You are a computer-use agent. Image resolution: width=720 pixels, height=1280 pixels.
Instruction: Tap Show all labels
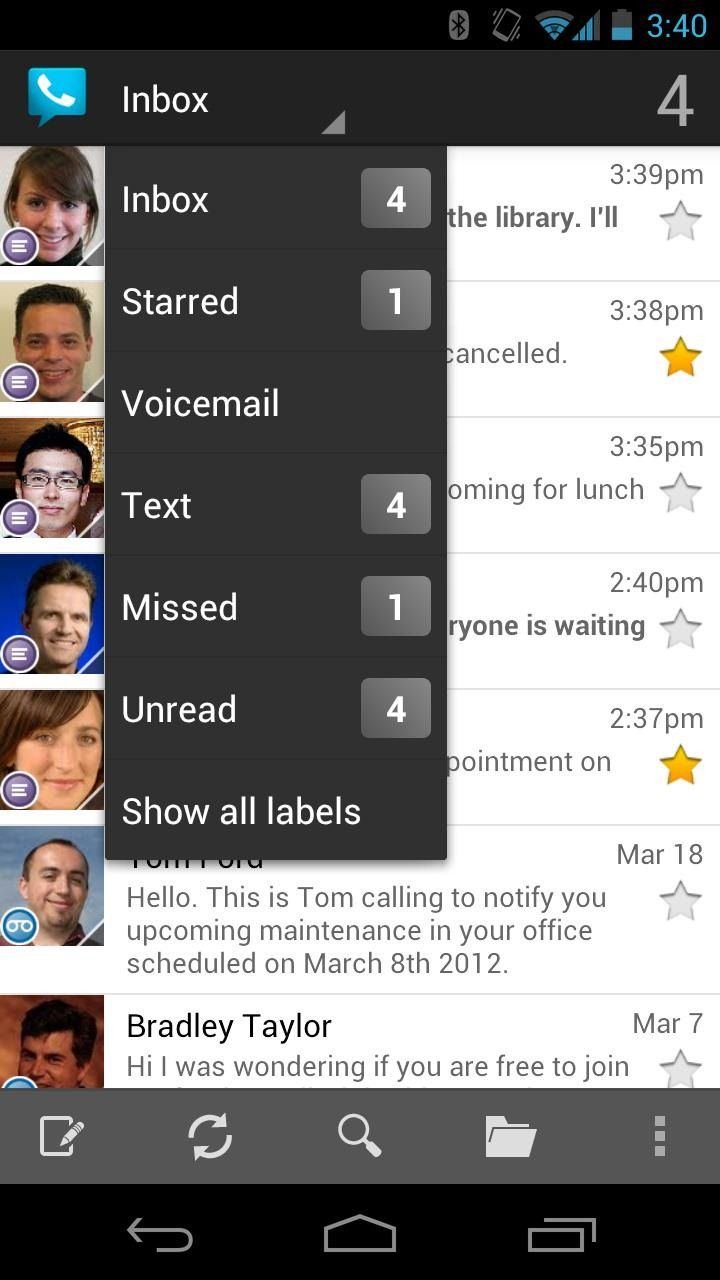click(241, 811)
